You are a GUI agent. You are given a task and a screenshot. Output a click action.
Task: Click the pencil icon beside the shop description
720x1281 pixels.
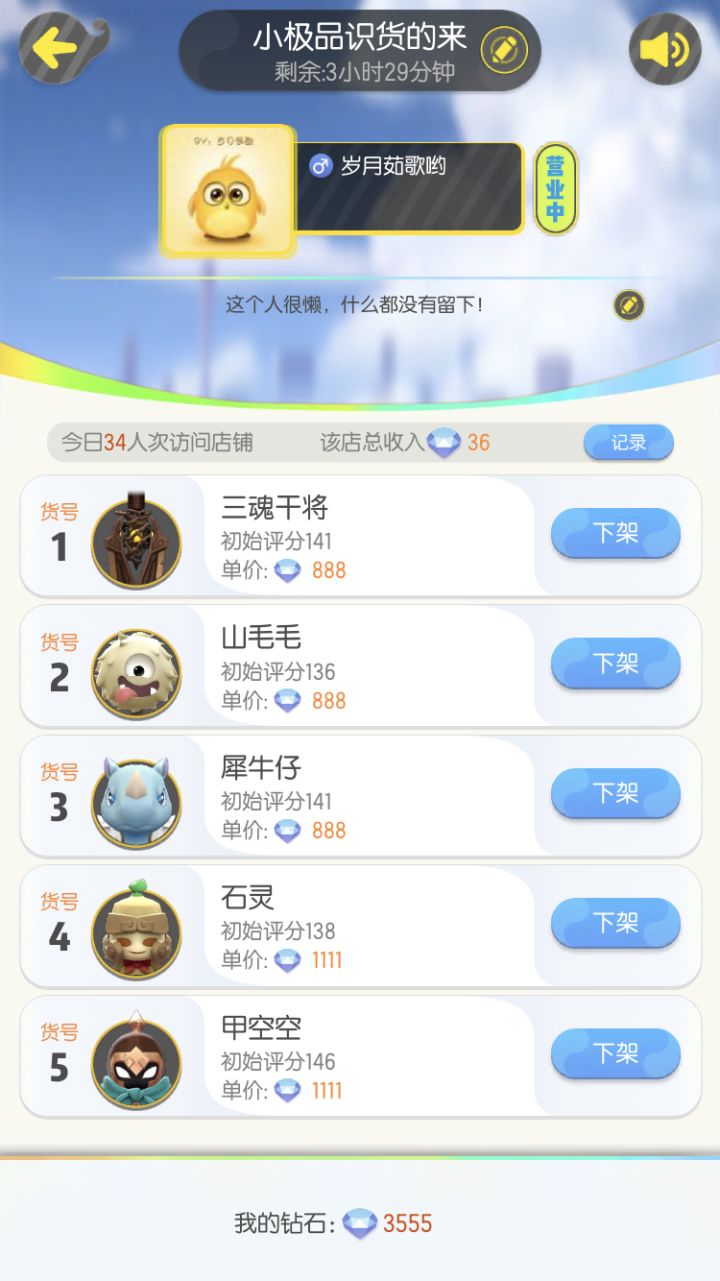[627, 307]
